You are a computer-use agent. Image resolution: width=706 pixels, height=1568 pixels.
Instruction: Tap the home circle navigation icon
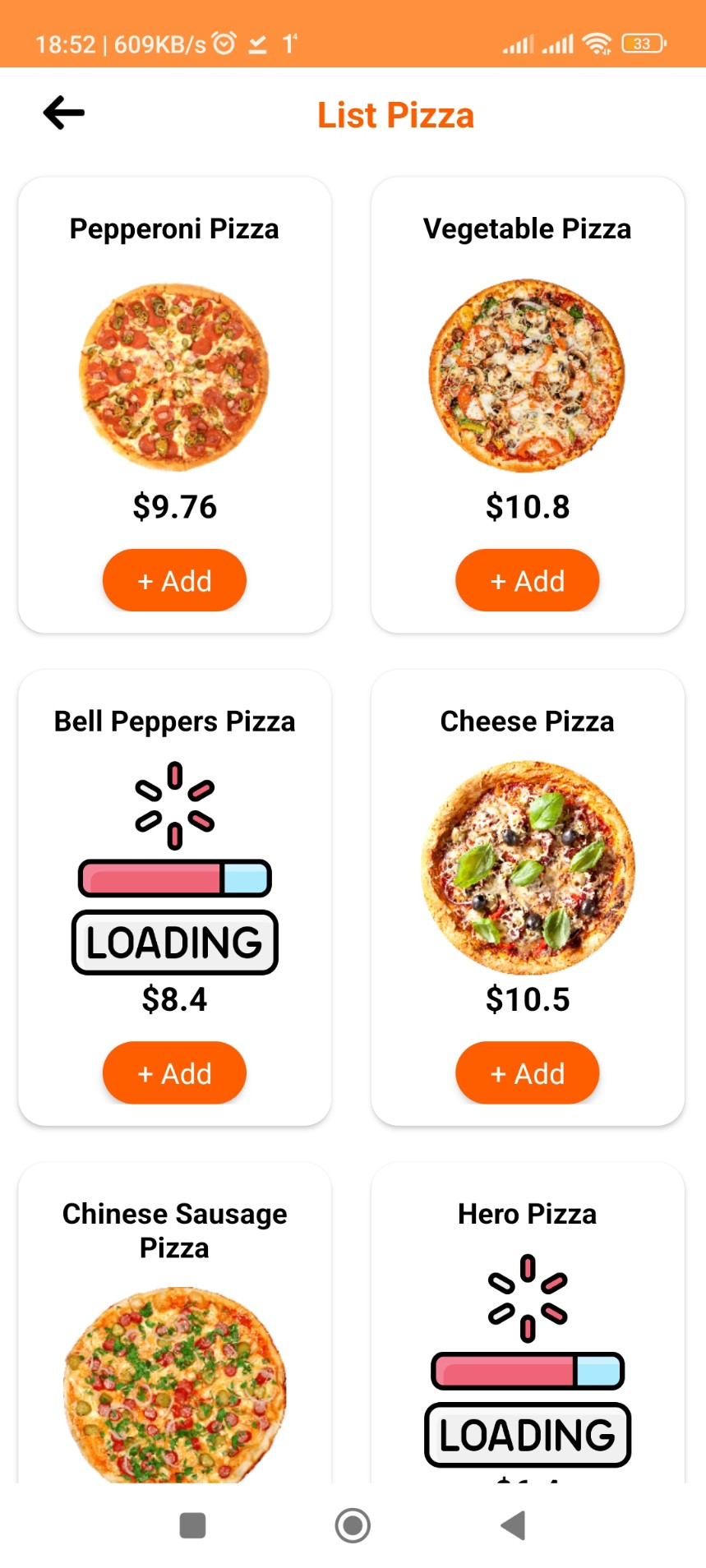coord(353,1524)
